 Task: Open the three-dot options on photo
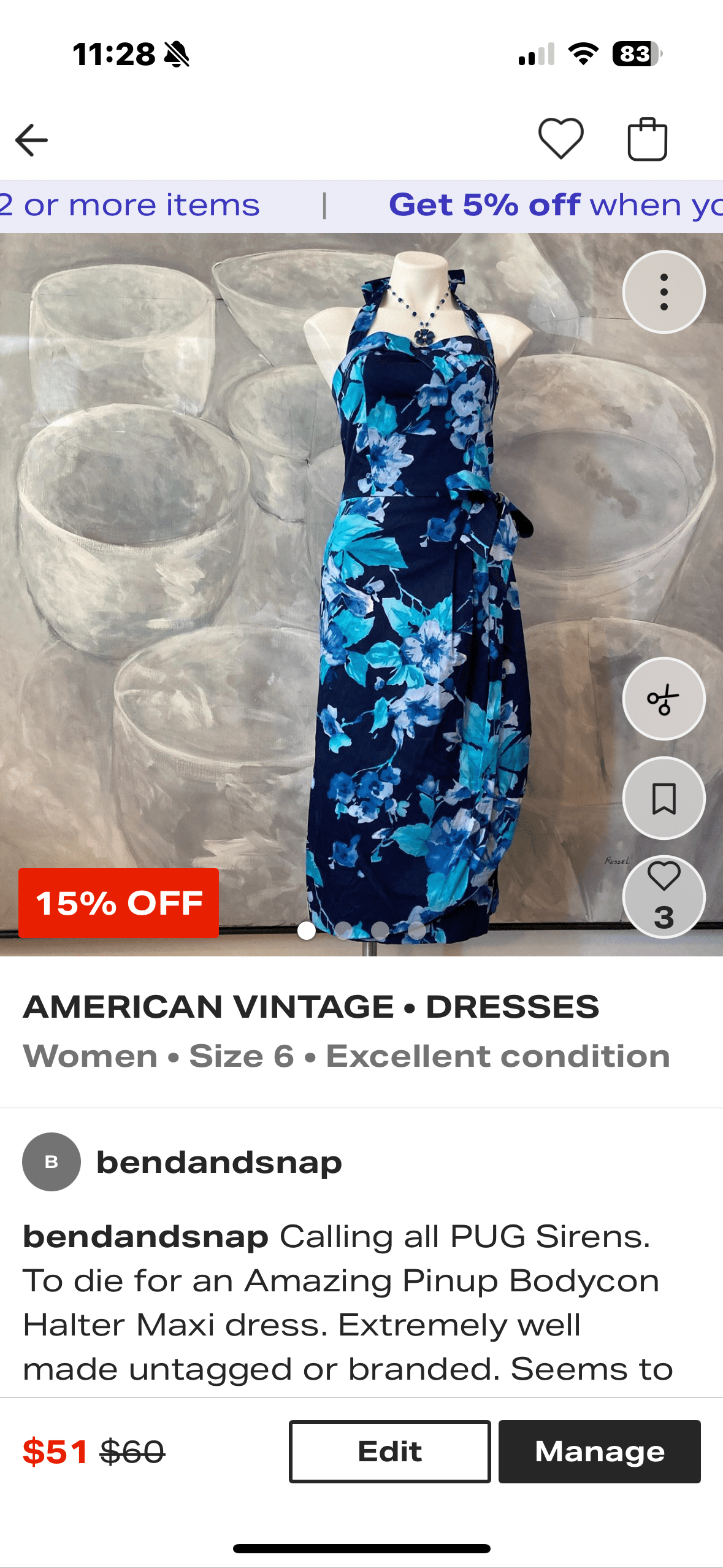coord(664,292)
